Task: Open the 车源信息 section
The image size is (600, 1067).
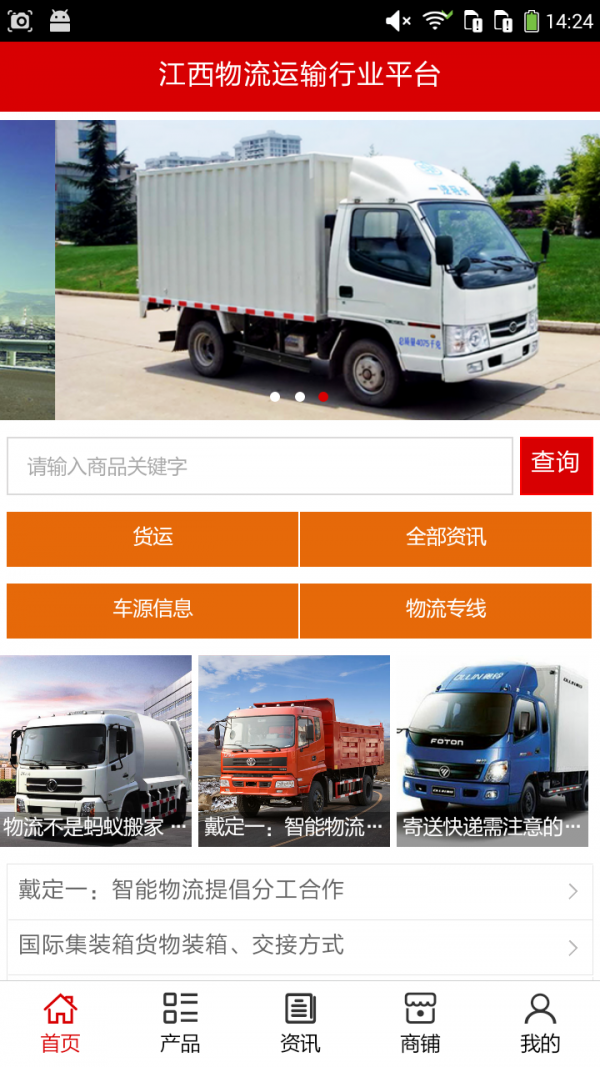Action: [x=152, y=609]
